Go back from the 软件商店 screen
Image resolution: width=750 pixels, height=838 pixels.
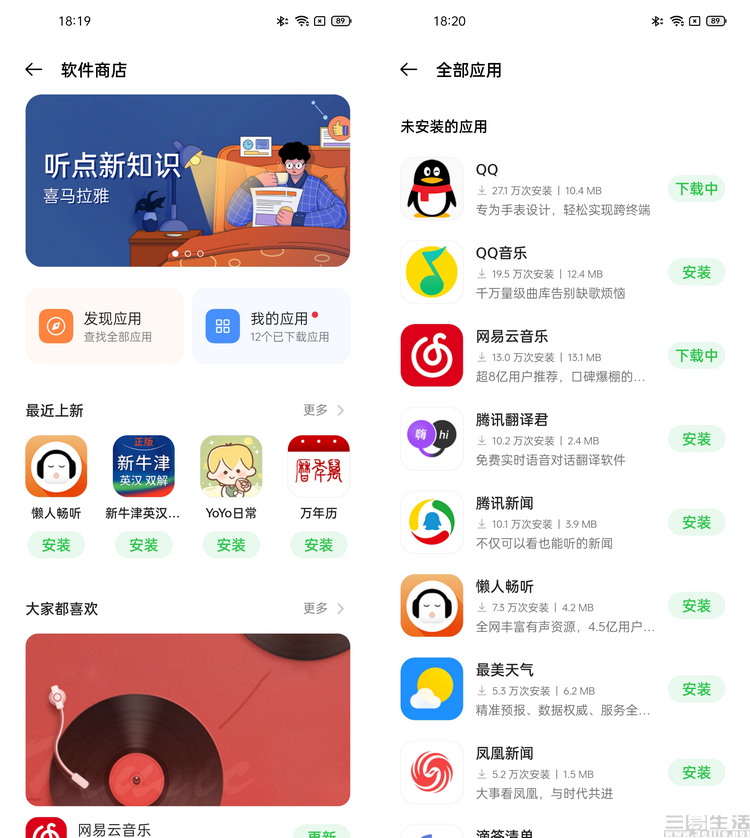coord(34,70)
